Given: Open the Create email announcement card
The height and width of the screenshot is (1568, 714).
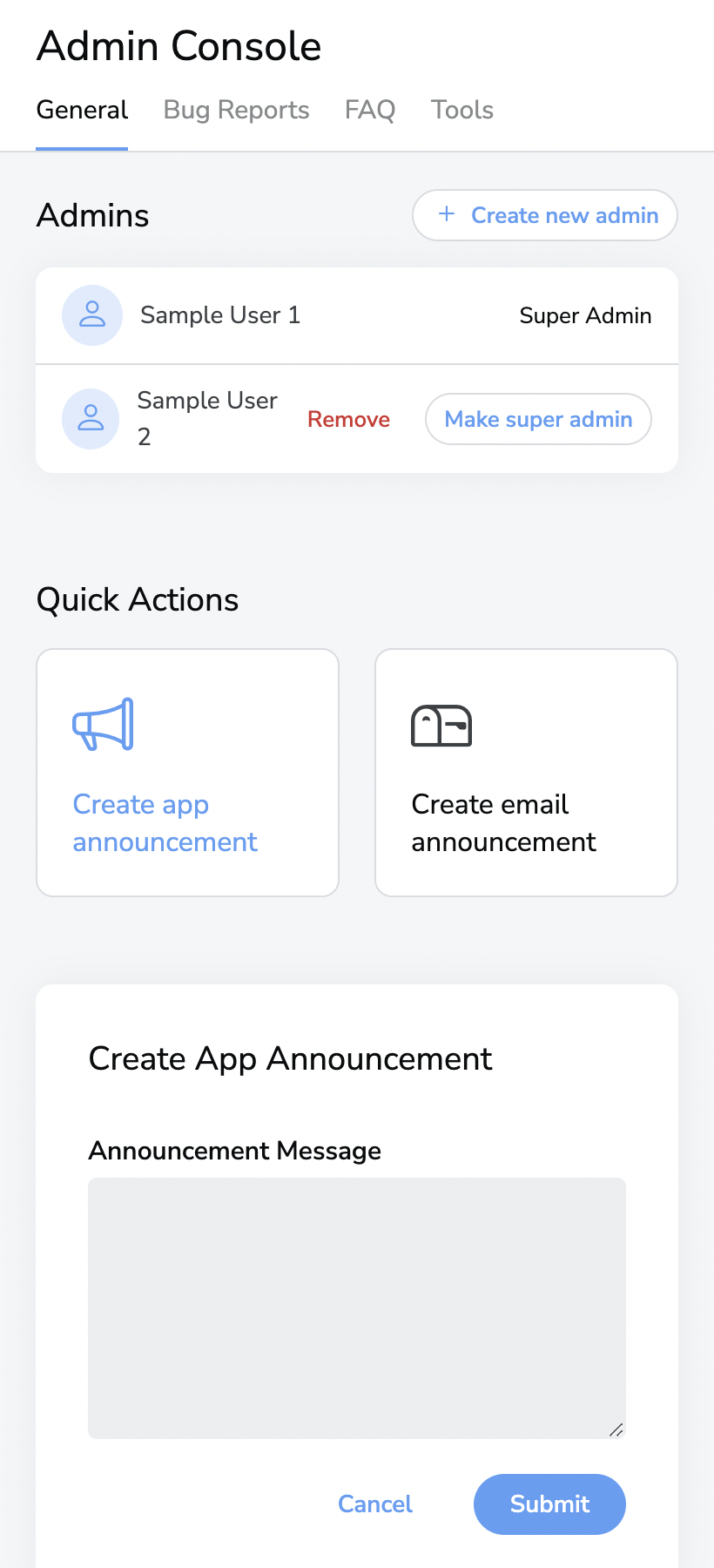Looking at the screenshot, I should 526,772.
